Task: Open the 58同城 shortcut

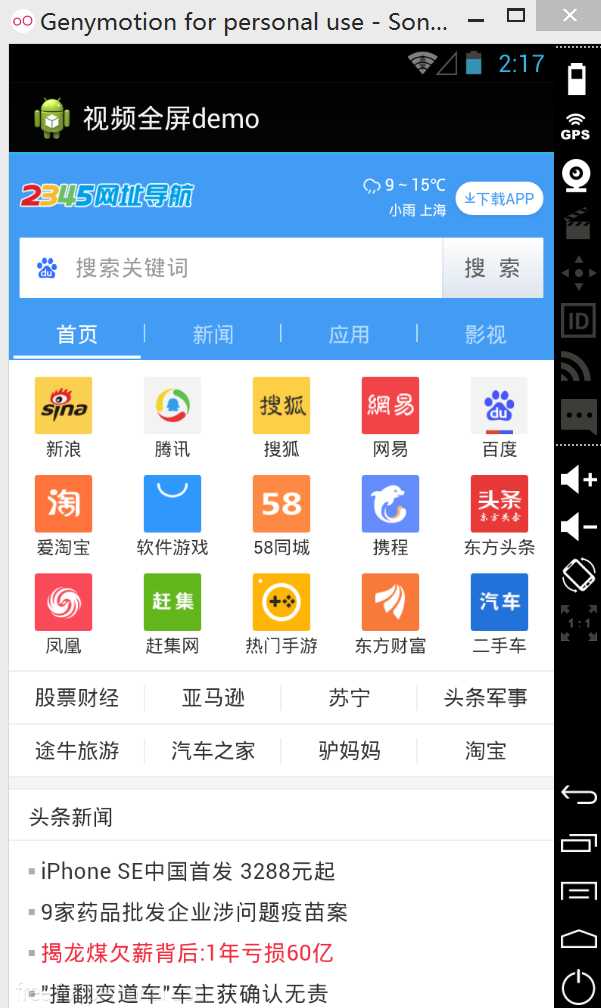Action: pos(281,504)
